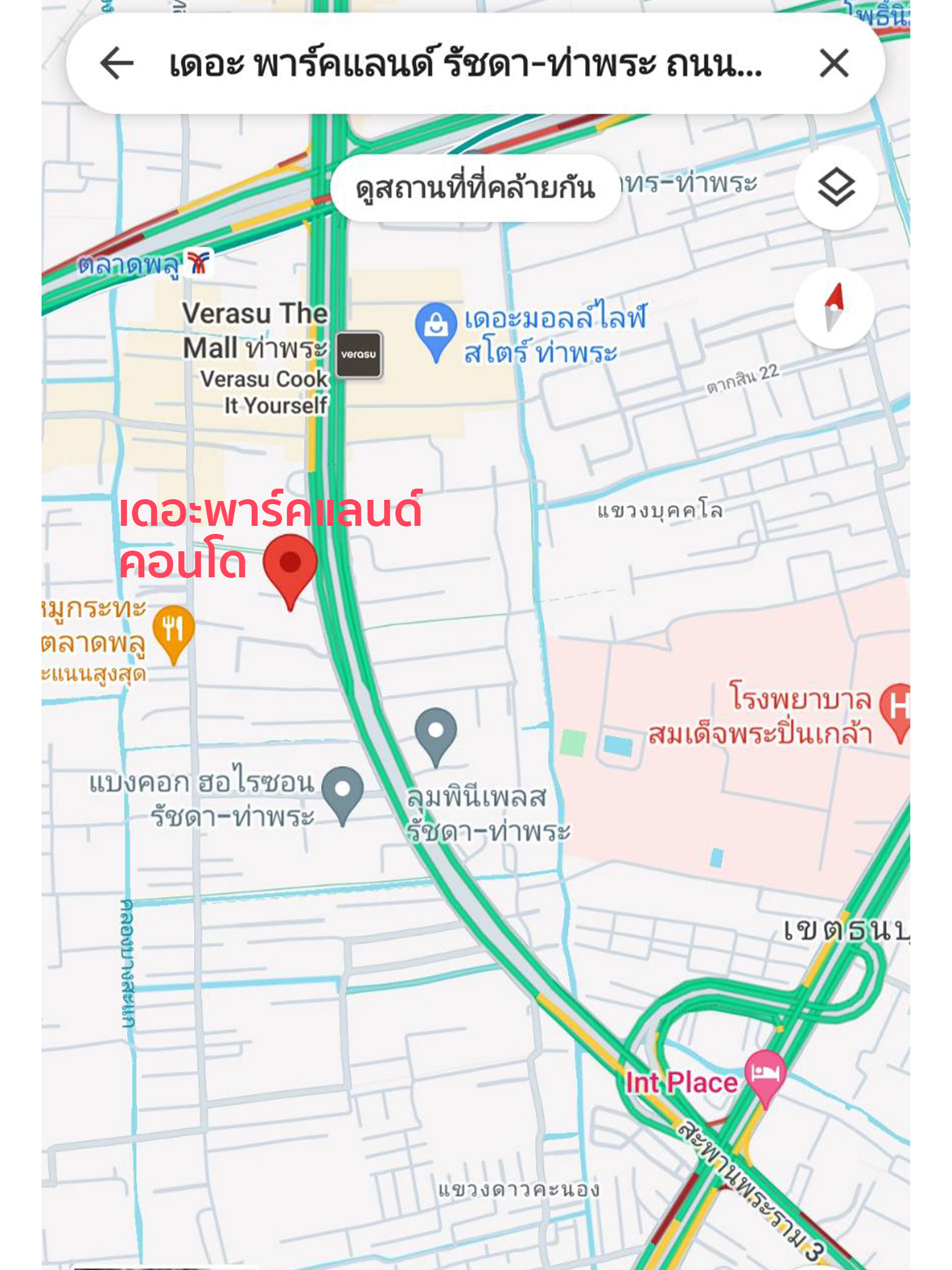This screenshot has height=1270, width=952.
Task: Select the ลุมพินีเพลส รัชดา-ท่าพระ pin
Action: point(436,734)
